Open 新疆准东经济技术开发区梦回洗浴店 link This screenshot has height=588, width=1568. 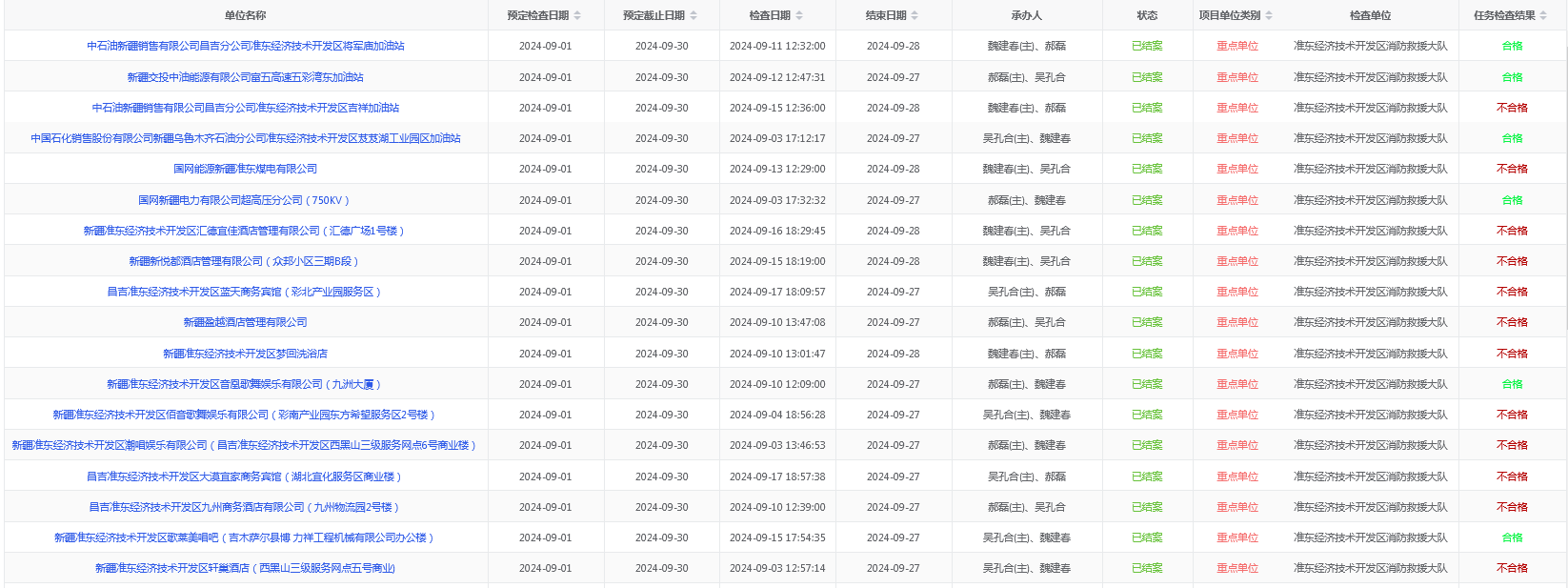pyautogui.click(x=245, y=354)
